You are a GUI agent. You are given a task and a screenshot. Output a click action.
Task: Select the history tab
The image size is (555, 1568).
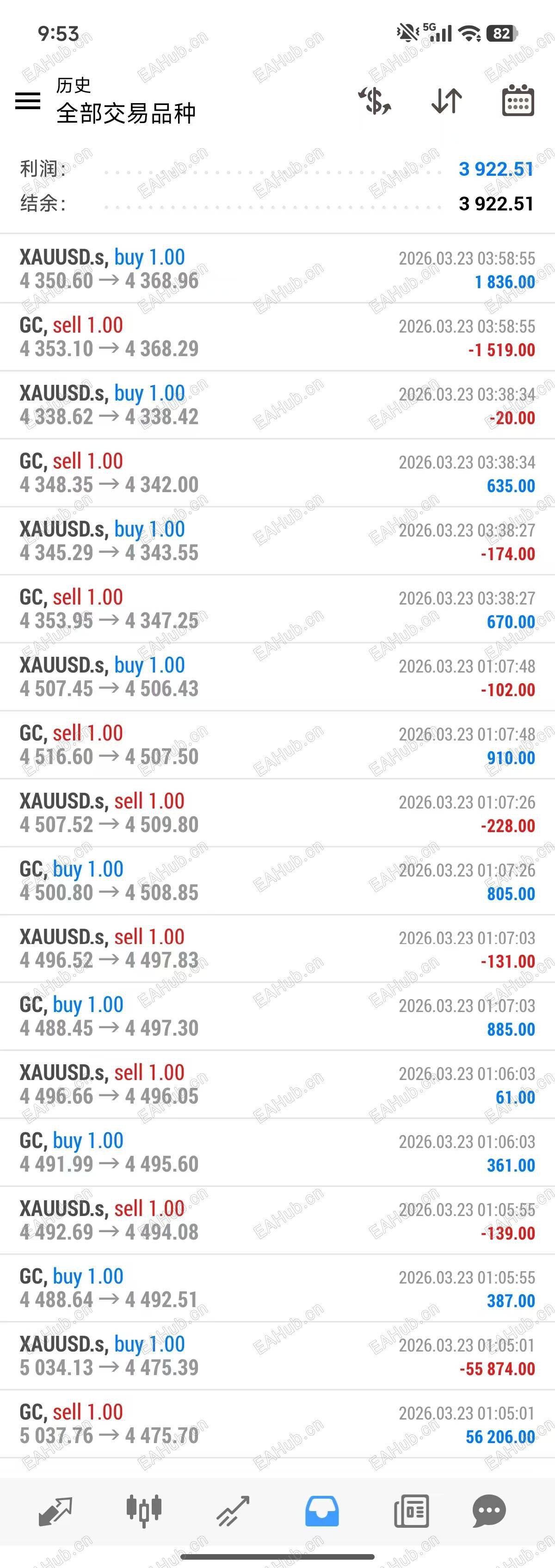click(322, 1512)
